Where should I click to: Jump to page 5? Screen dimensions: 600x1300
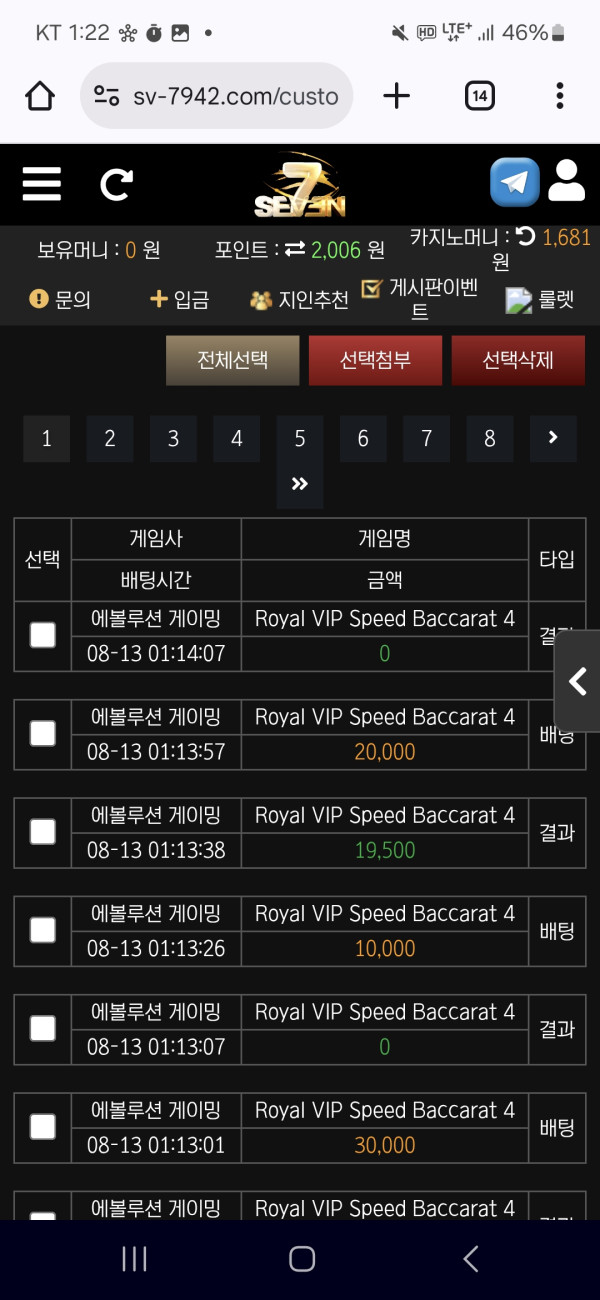point(300,439)
